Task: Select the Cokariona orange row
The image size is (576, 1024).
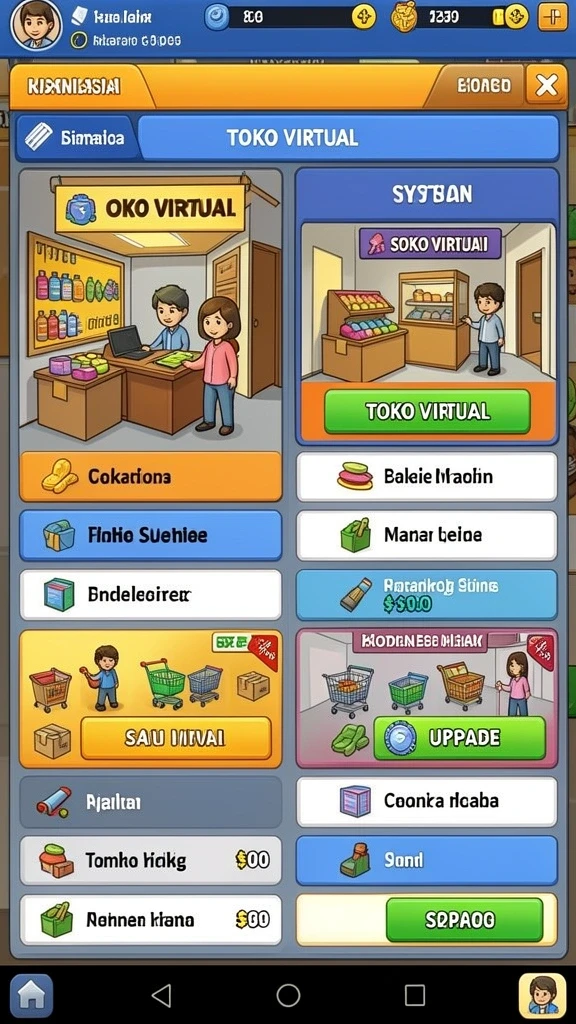Action: [x=151, y=477]
